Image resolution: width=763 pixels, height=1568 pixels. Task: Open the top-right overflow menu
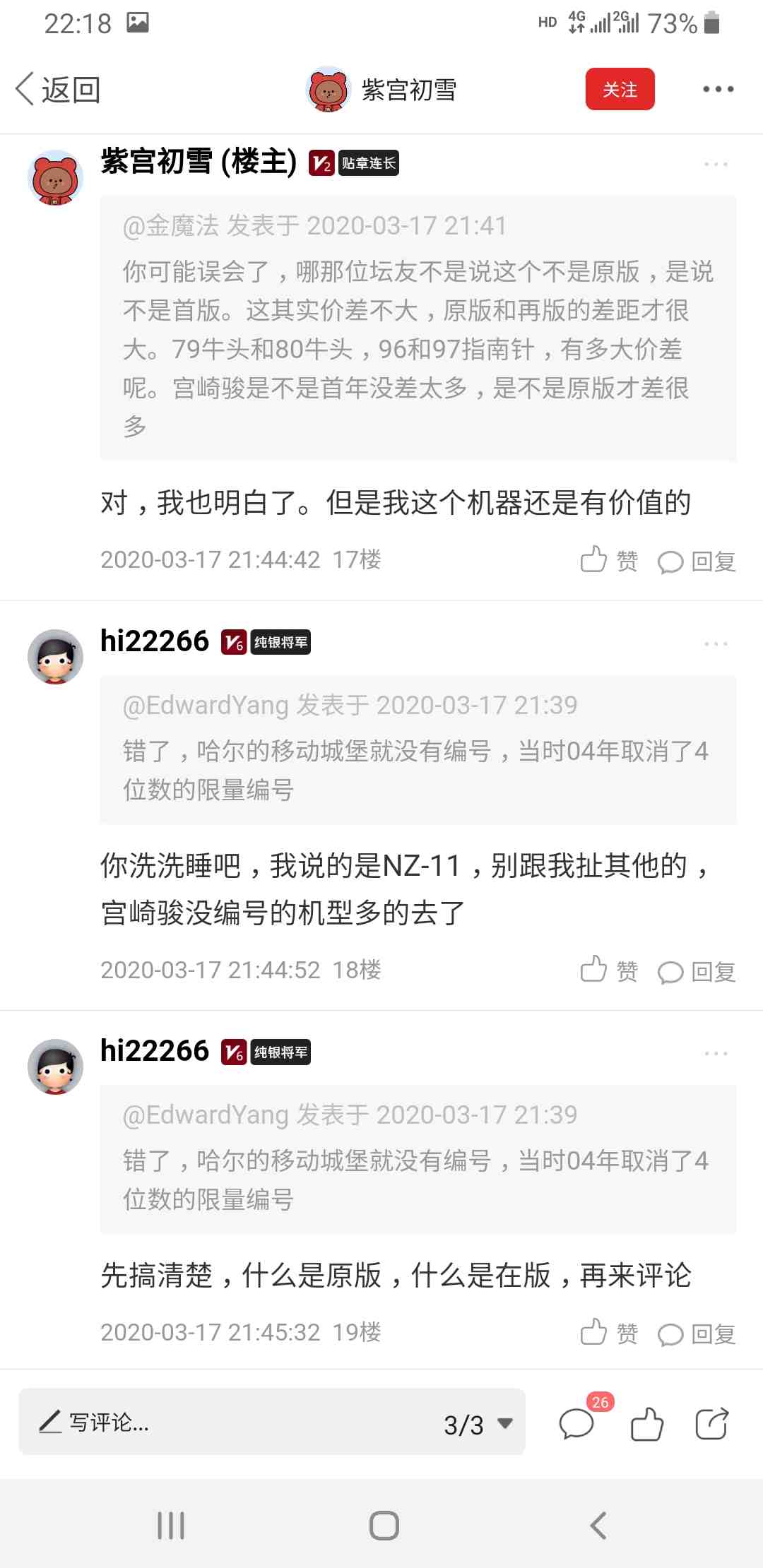[718, 90]
